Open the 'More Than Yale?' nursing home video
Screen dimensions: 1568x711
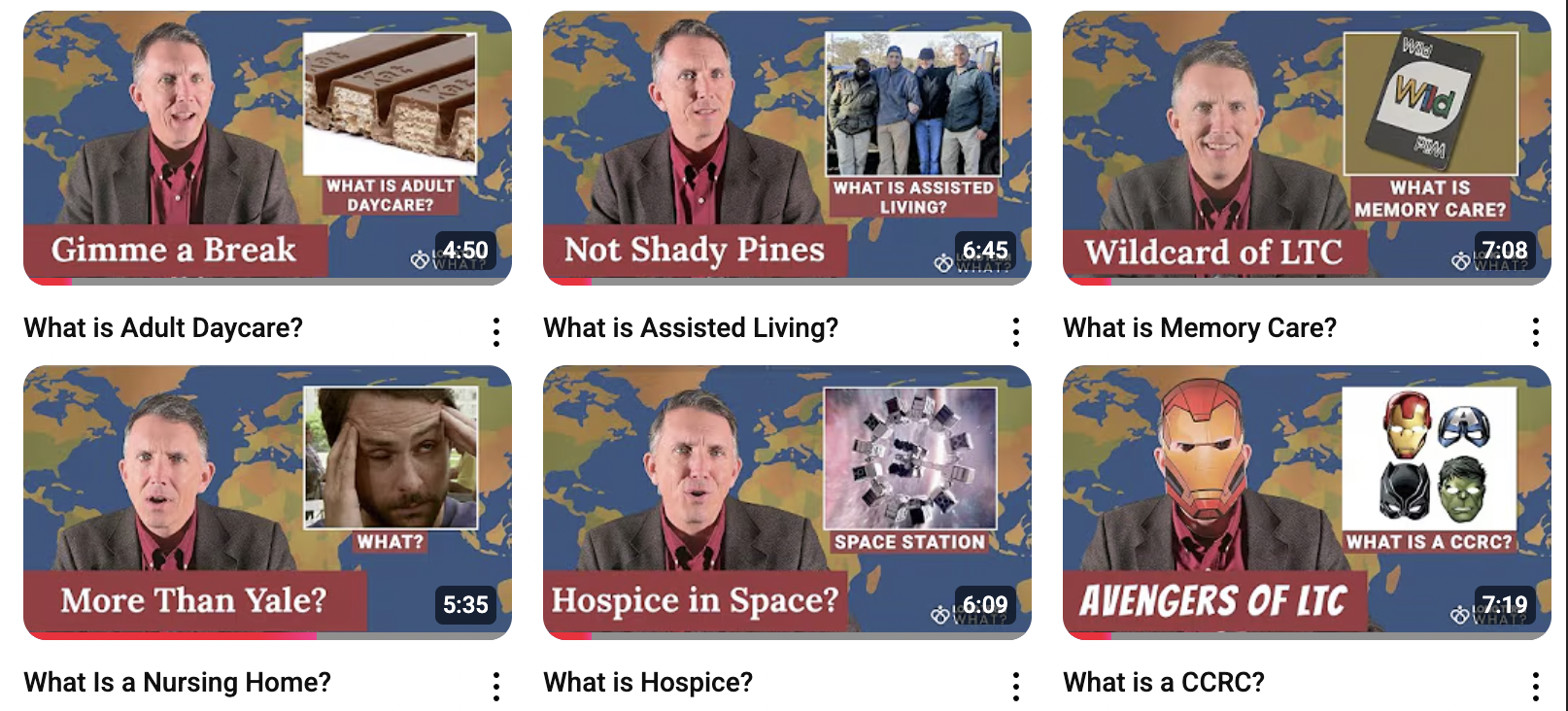tap(267, 502)
